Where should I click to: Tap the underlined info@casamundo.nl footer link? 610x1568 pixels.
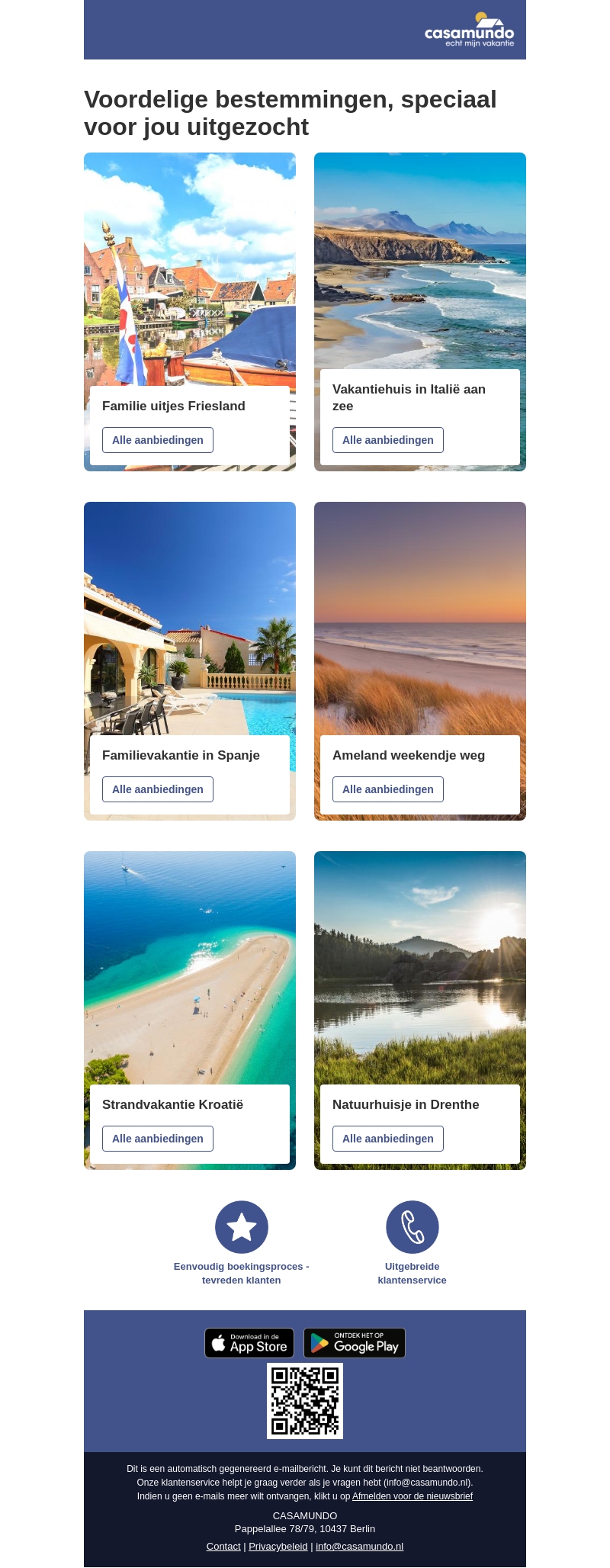click(359, 1547)
